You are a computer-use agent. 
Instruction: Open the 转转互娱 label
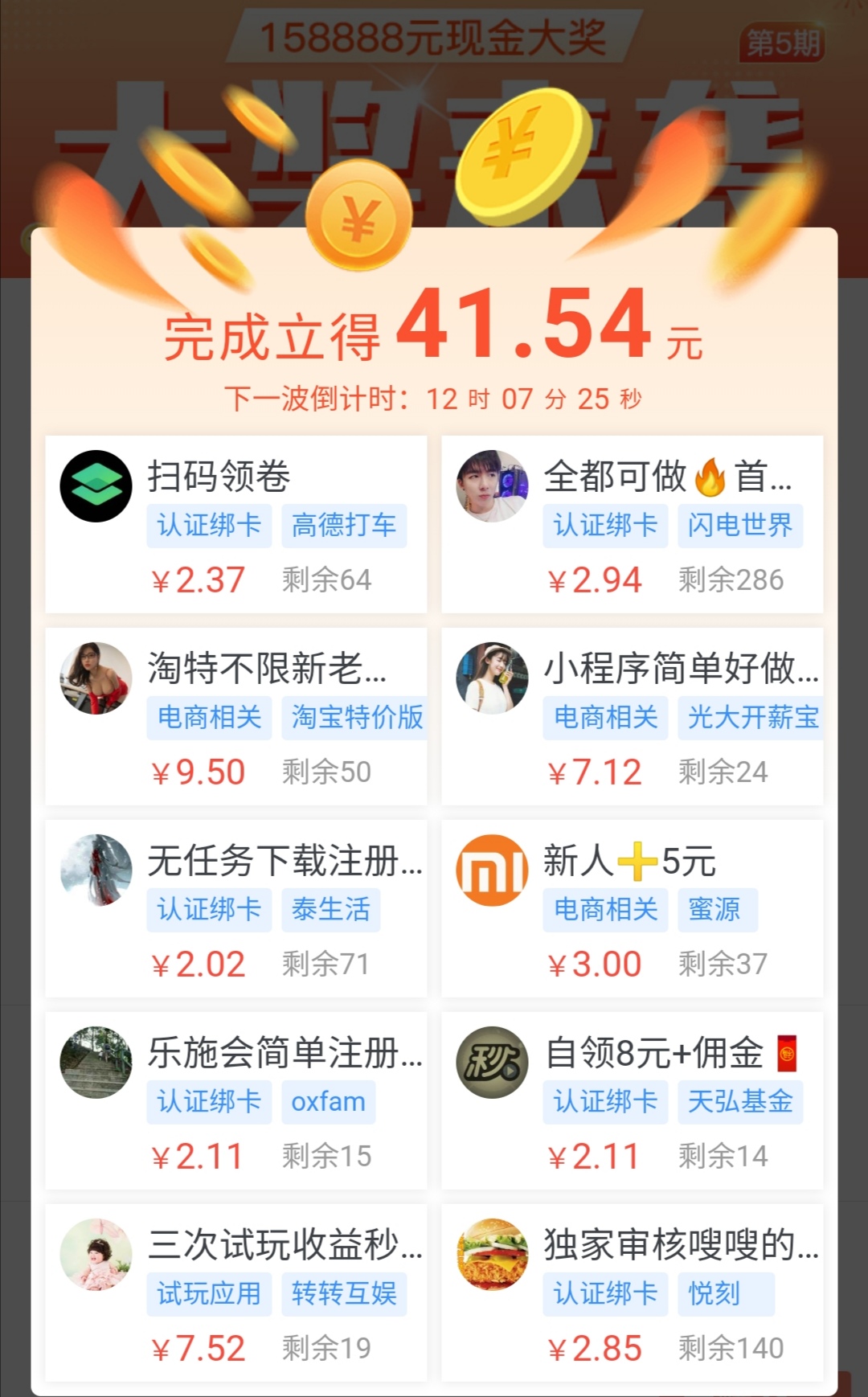coord(342,1294)
